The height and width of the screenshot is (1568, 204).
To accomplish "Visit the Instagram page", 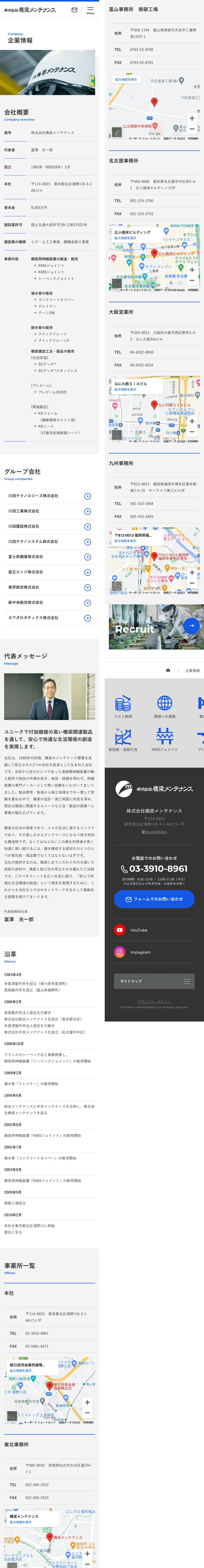I will point(140,952).
